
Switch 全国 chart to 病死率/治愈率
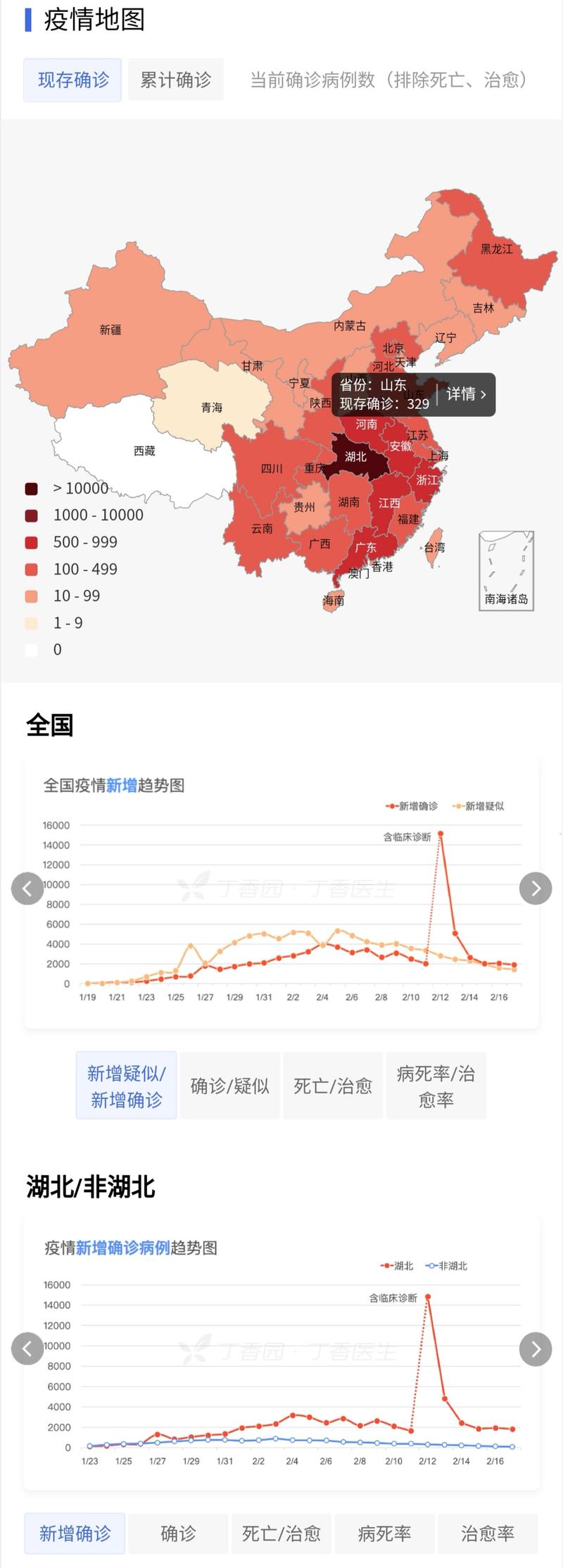point(436,1086)
